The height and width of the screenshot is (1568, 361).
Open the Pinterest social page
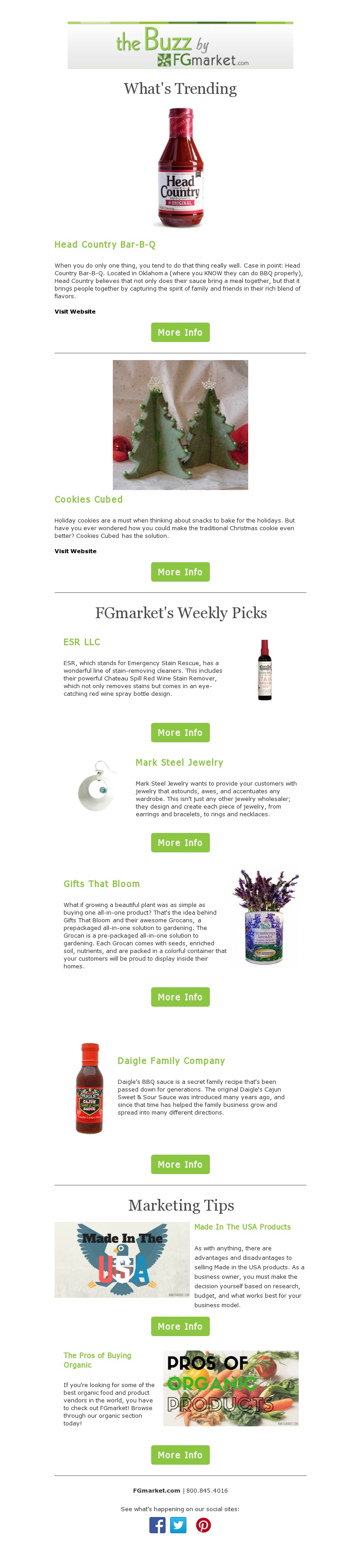(204, 1525)
